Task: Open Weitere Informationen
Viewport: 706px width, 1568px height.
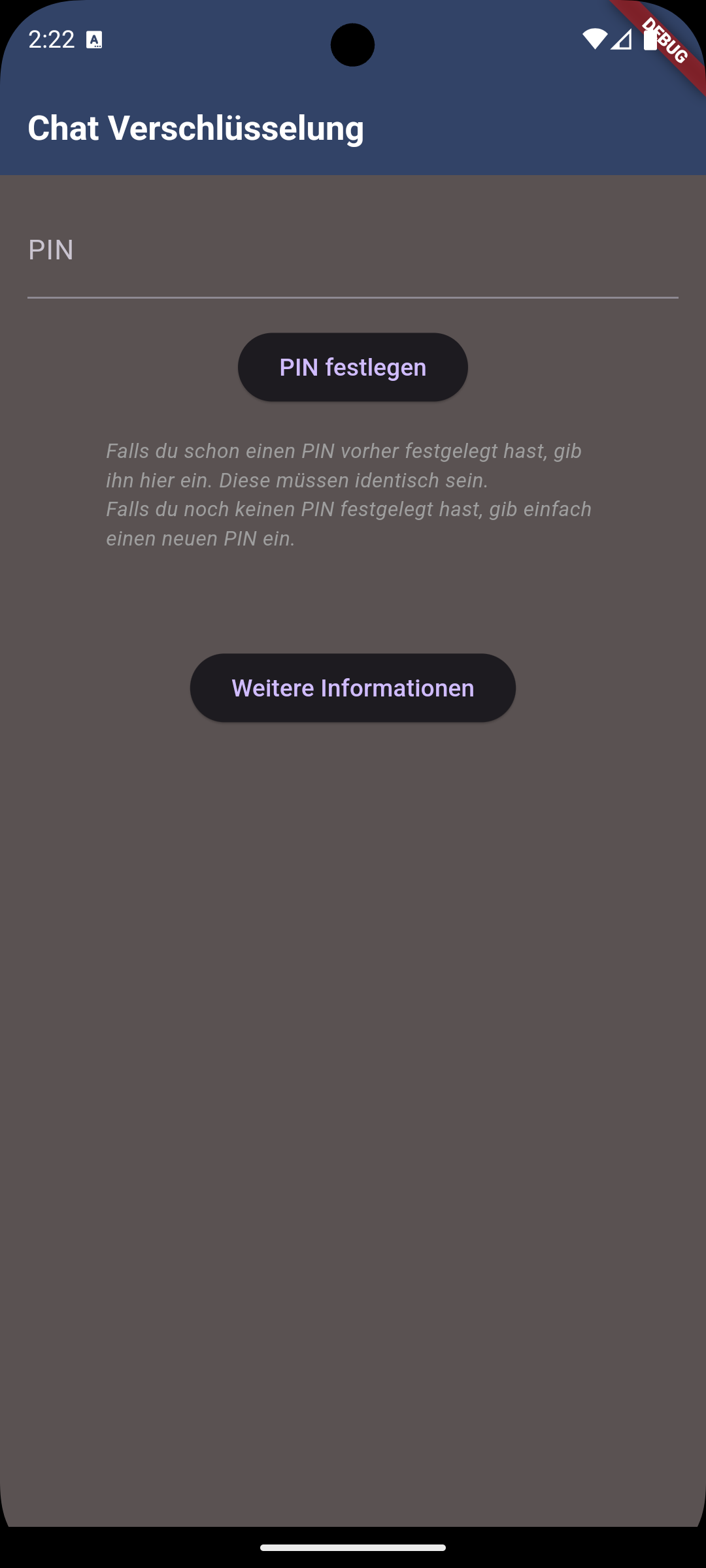Action: (x=352, y=688)
